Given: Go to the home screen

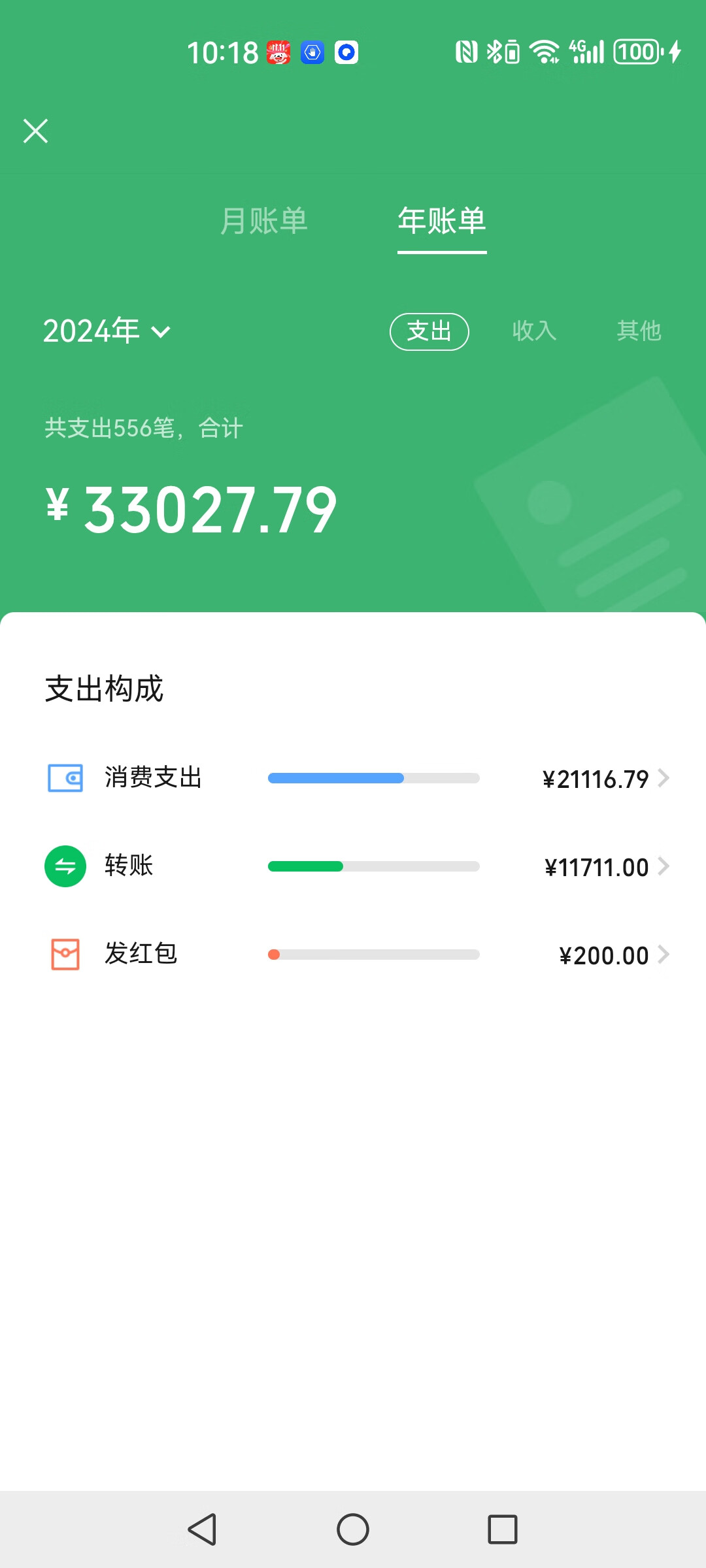Looking at the screenshot, I should point(353,1529).
